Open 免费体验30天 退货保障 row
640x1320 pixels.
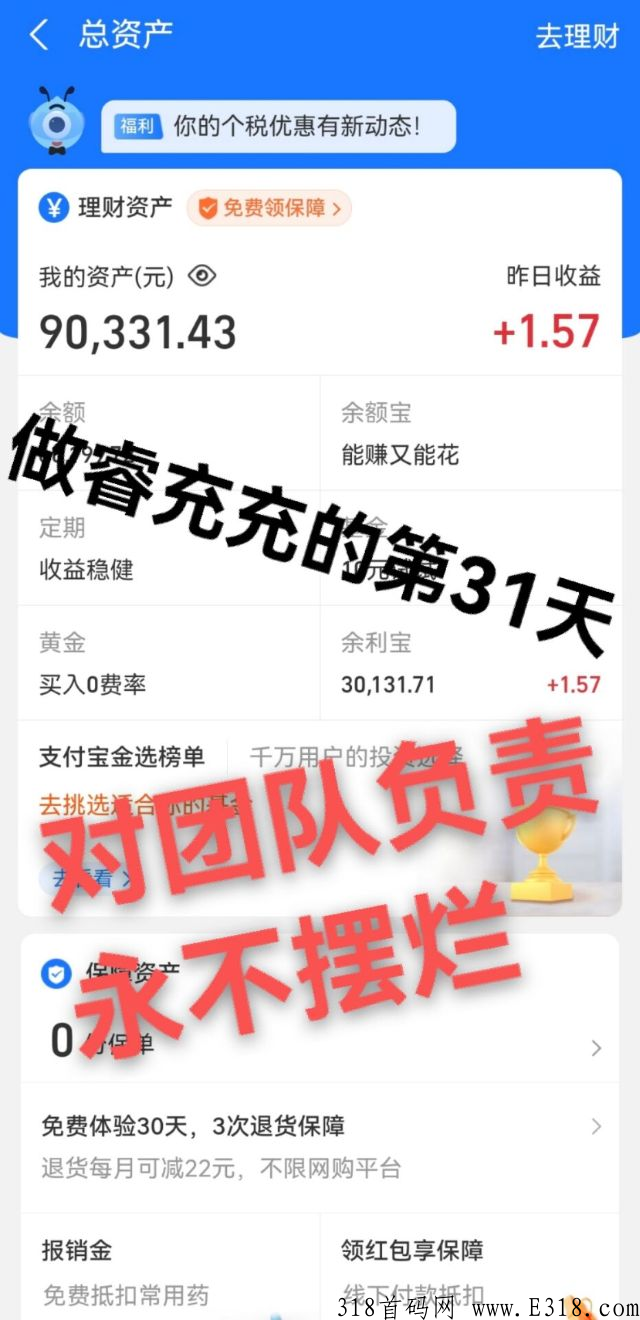pyautogui.click(x=320, y=1146)
